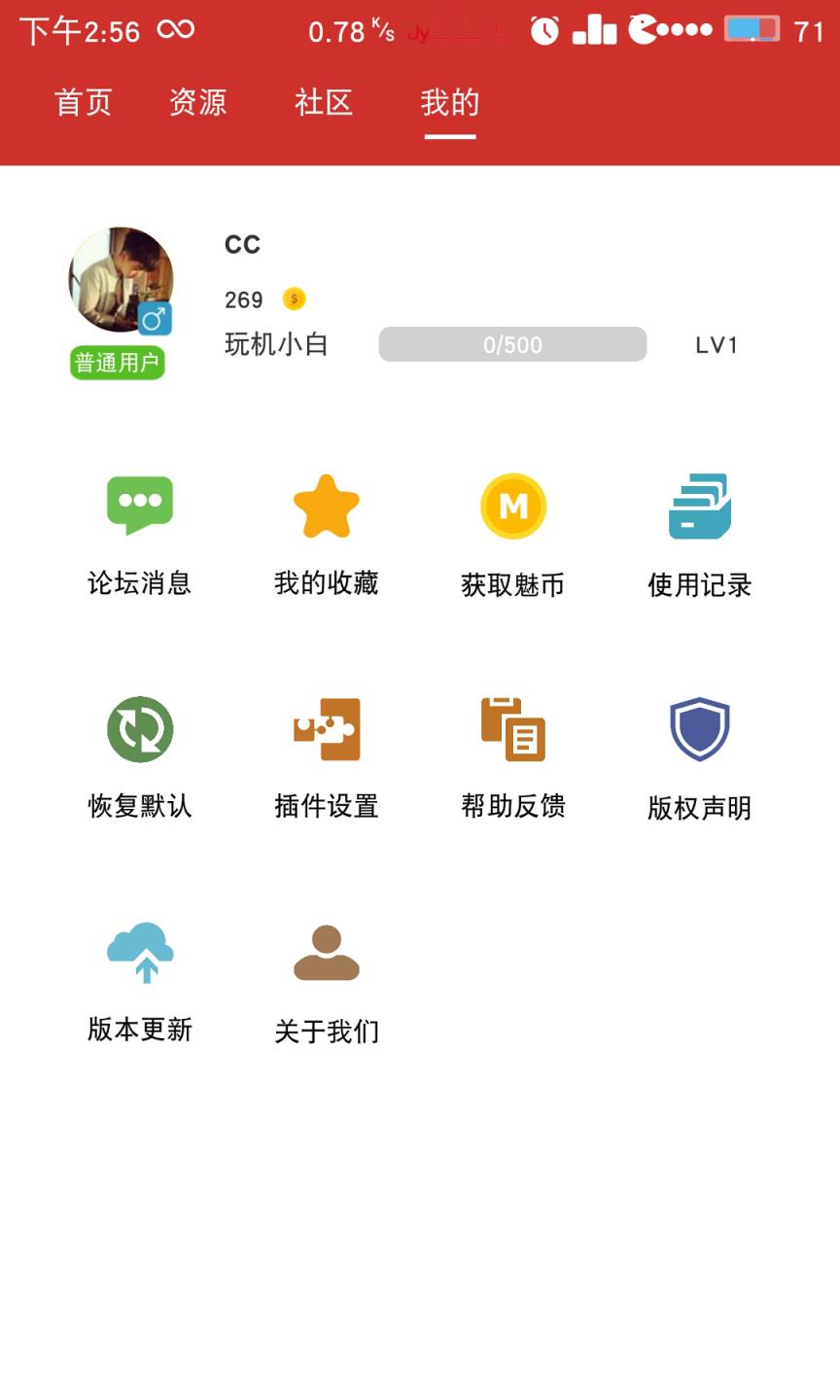Open profile of username CC
840x1400 pixels.
[242, 245]
